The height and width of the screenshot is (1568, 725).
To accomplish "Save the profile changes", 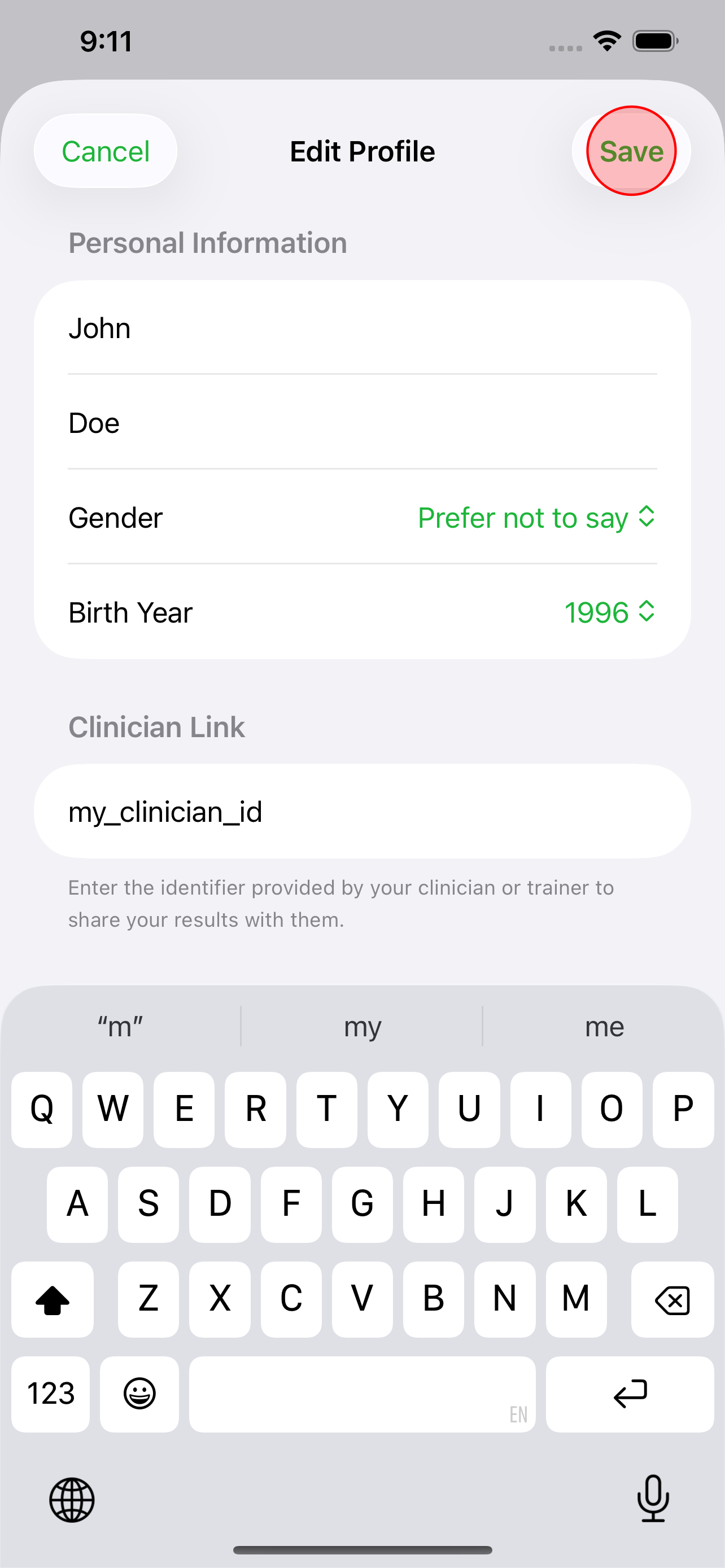I will pyautogui.click(x=631, y=151).
